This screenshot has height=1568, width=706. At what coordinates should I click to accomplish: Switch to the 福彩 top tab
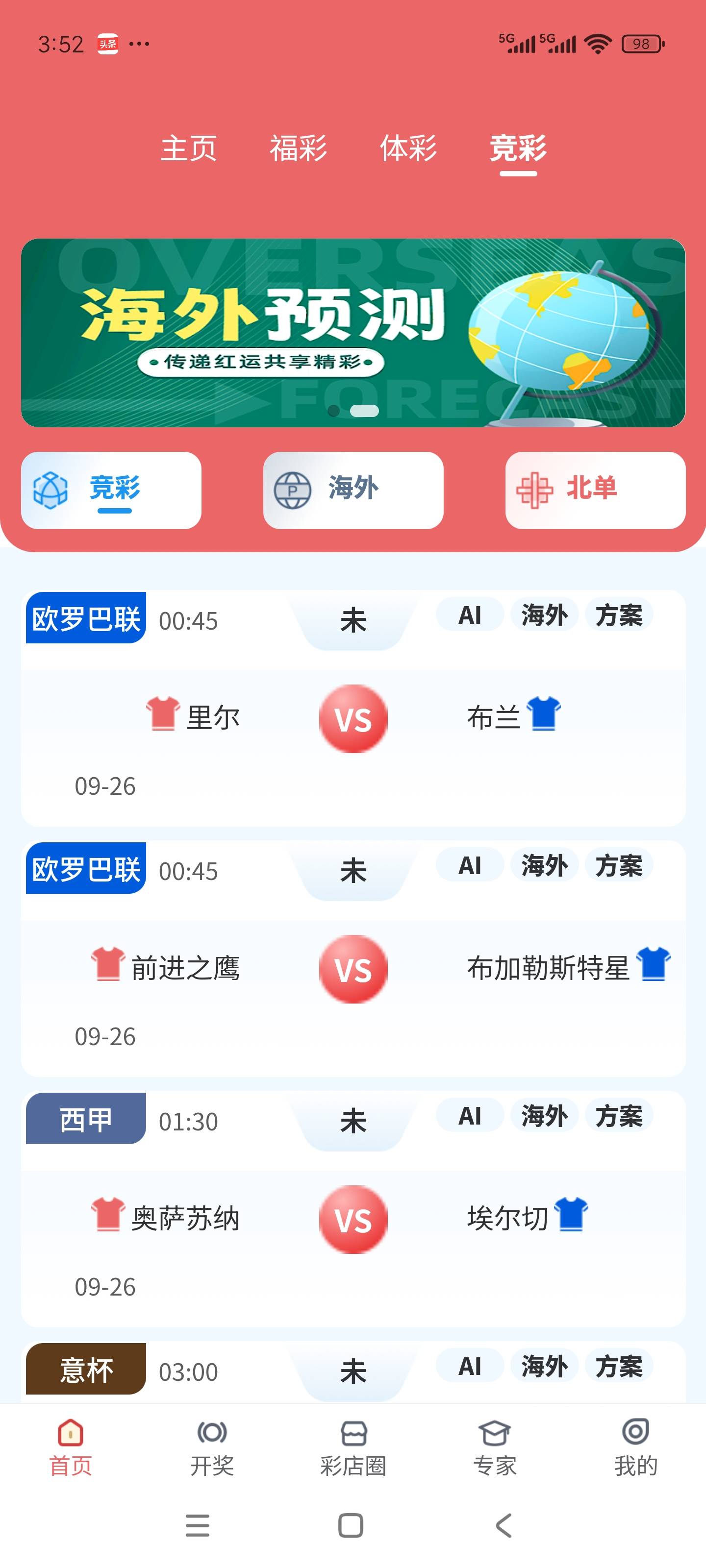(x=298, y=148)
